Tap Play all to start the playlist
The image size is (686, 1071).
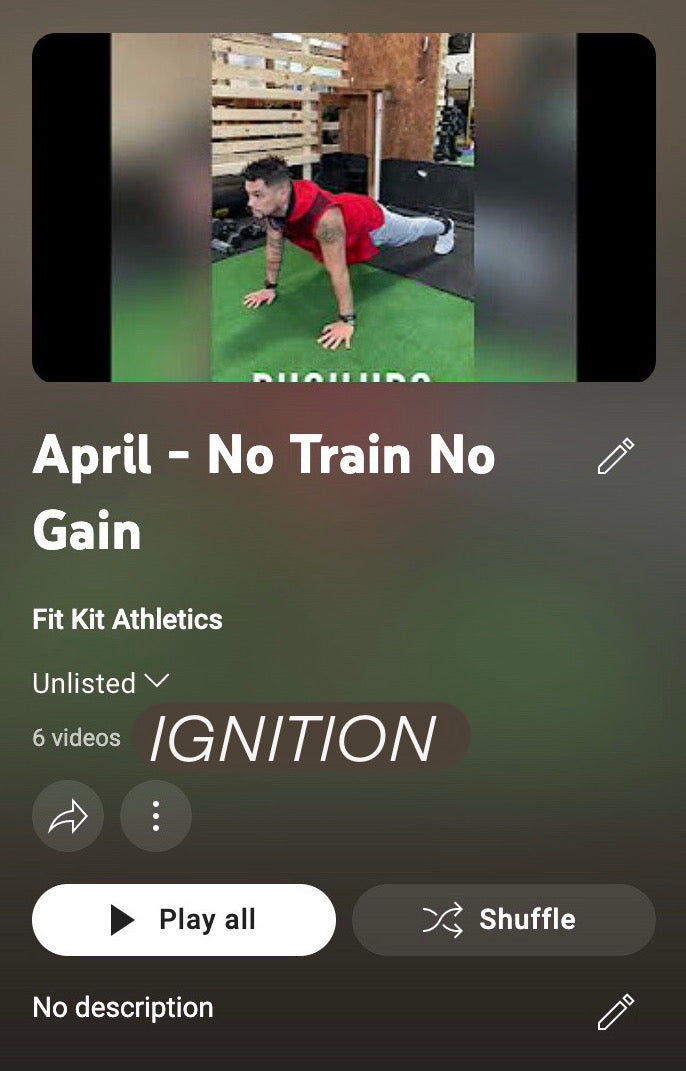click(184, 920)
